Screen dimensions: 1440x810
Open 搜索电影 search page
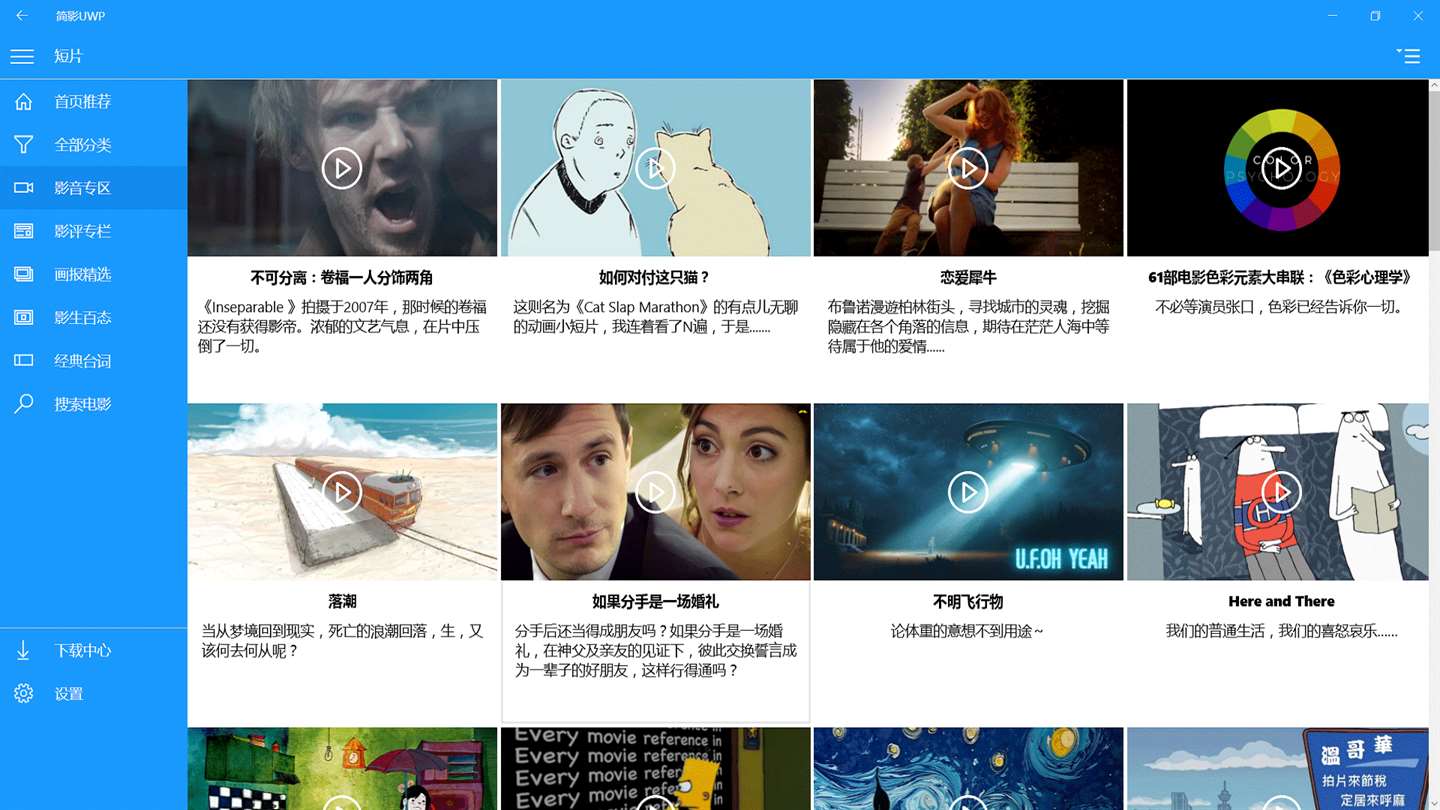(82, 404)
